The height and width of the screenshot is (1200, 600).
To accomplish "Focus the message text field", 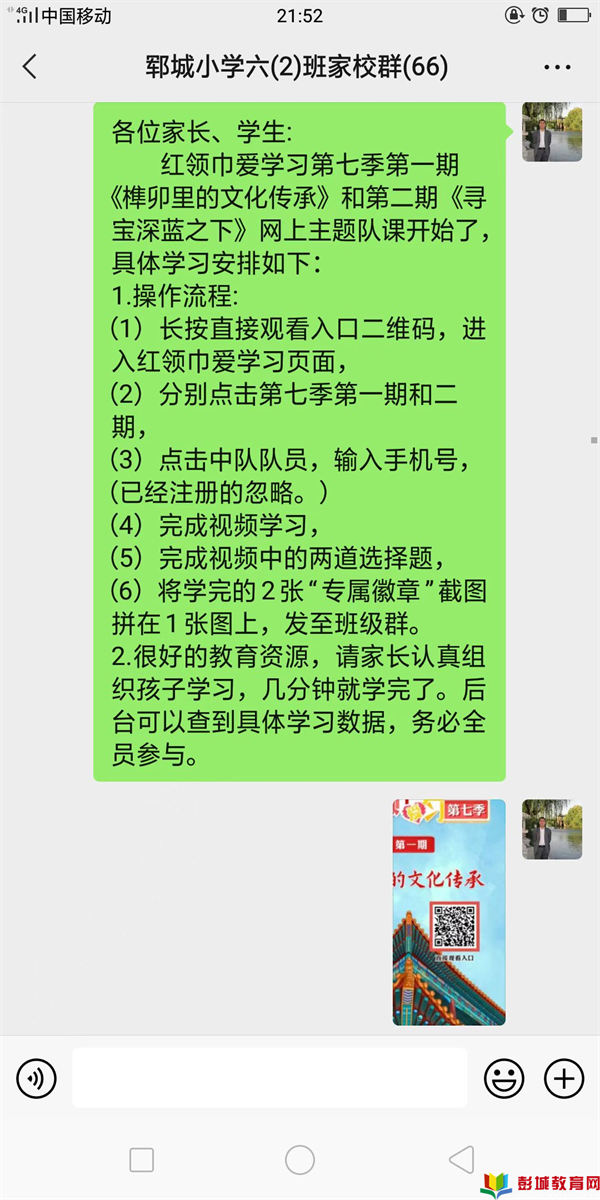I will 270,1078.
